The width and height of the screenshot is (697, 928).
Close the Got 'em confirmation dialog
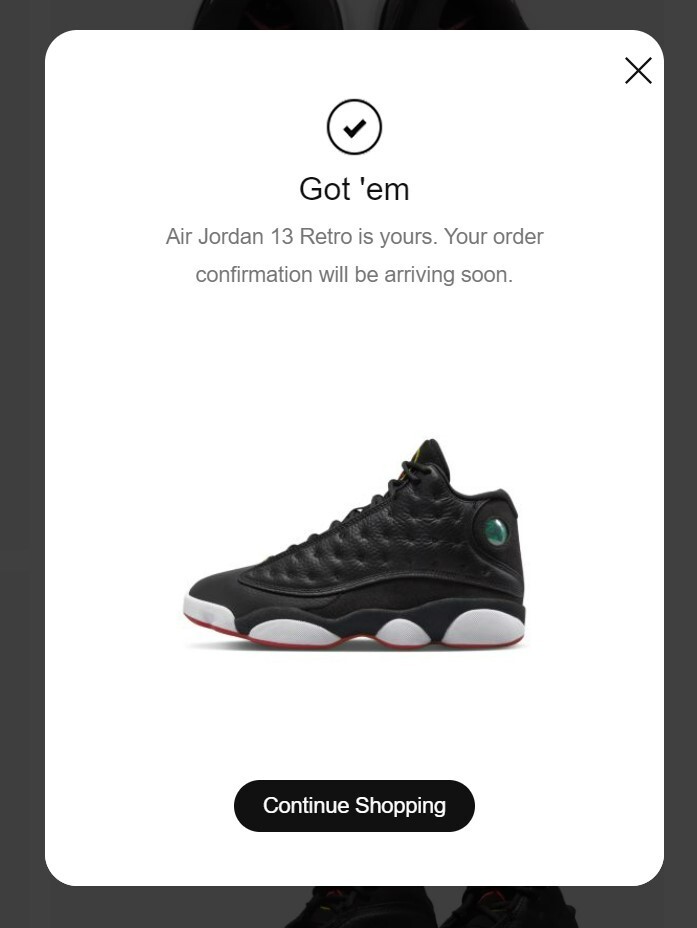(x=638, y=71)
